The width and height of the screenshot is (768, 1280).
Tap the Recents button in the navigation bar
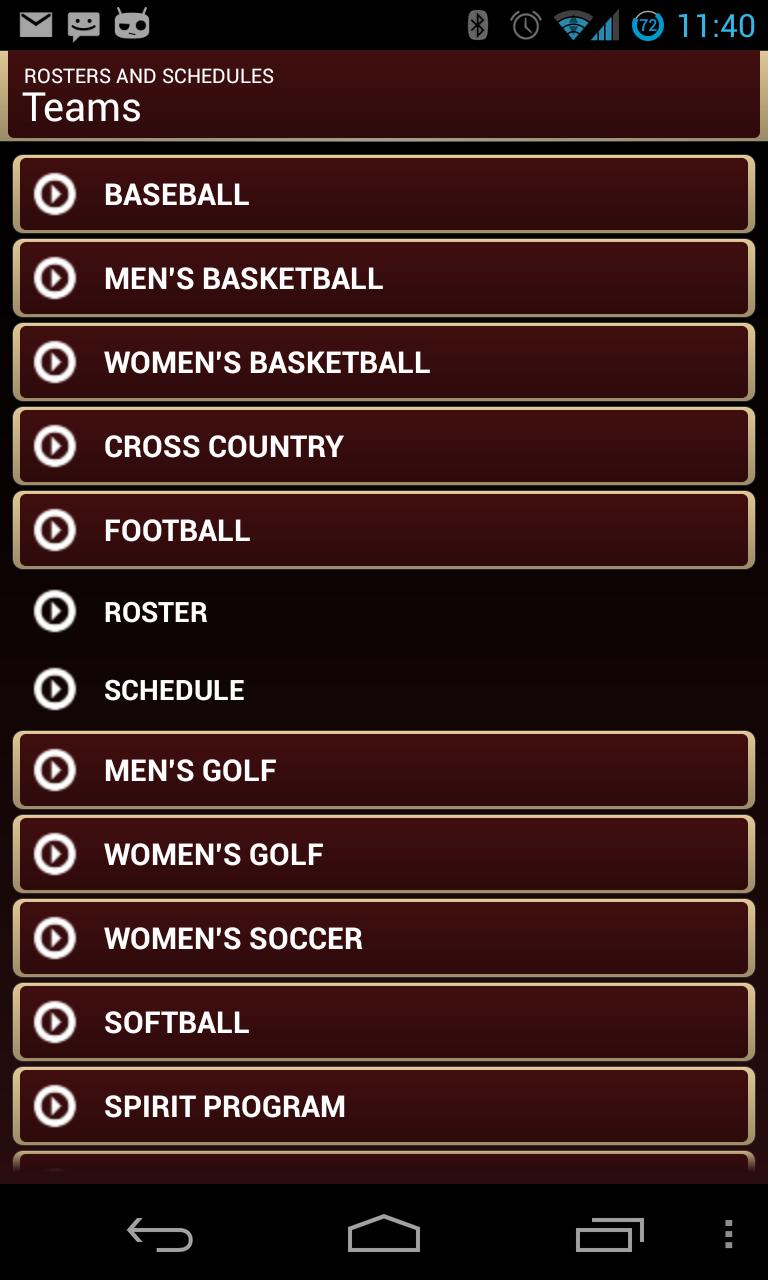coord(608,1235)
